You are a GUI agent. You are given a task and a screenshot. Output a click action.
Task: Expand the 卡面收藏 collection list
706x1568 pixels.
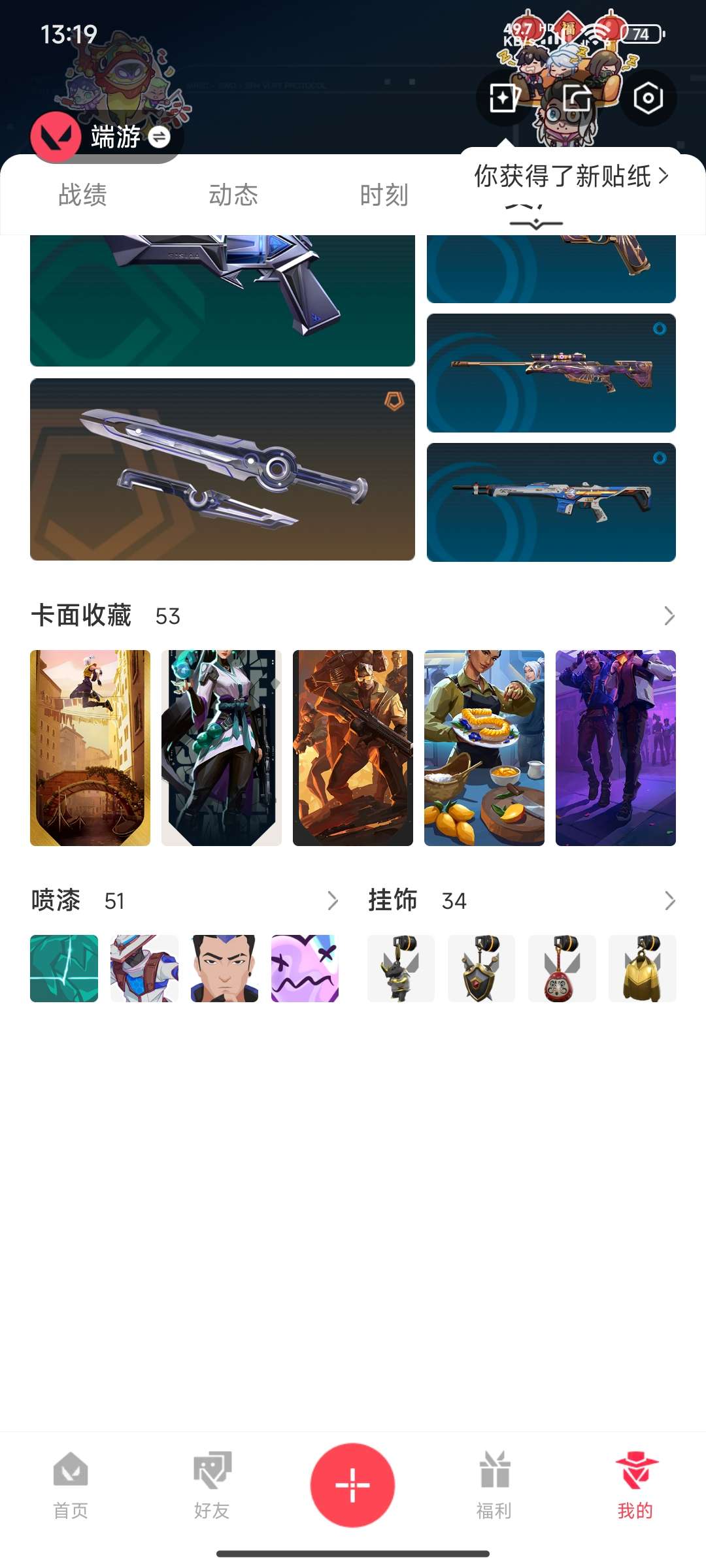pyautogui.click(x=669, y=615)
